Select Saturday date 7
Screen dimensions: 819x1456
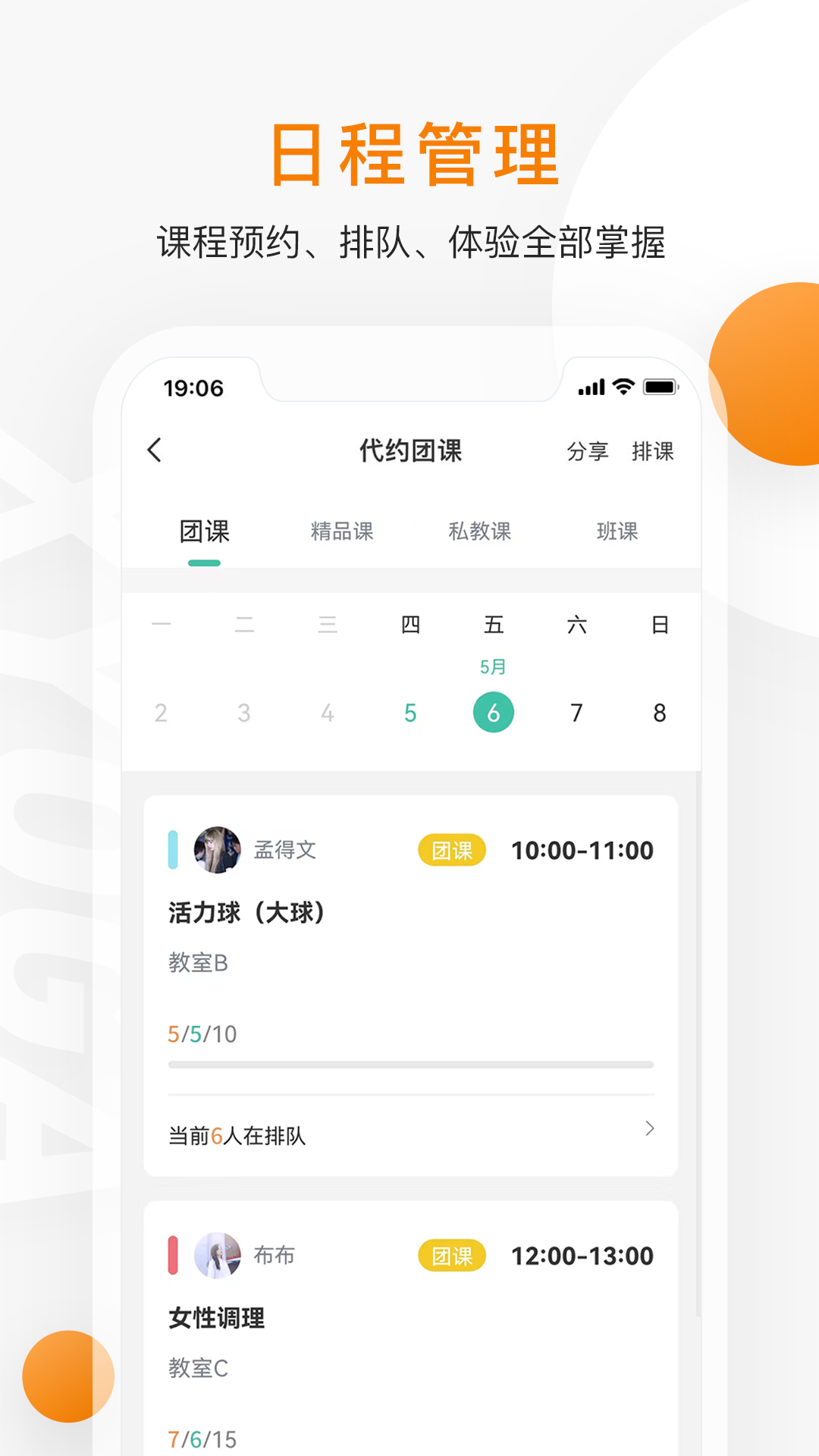point(576,711)
